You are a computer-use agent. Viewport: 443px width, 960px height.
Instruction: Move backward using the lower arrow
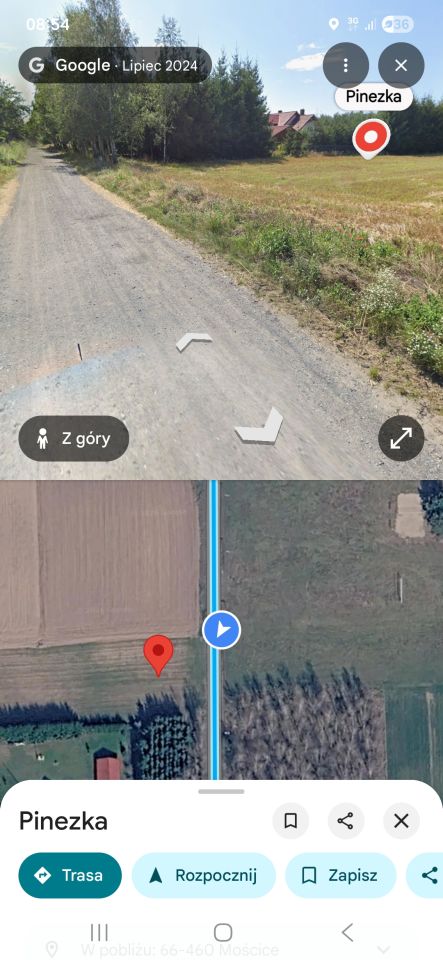pos(259,426)
